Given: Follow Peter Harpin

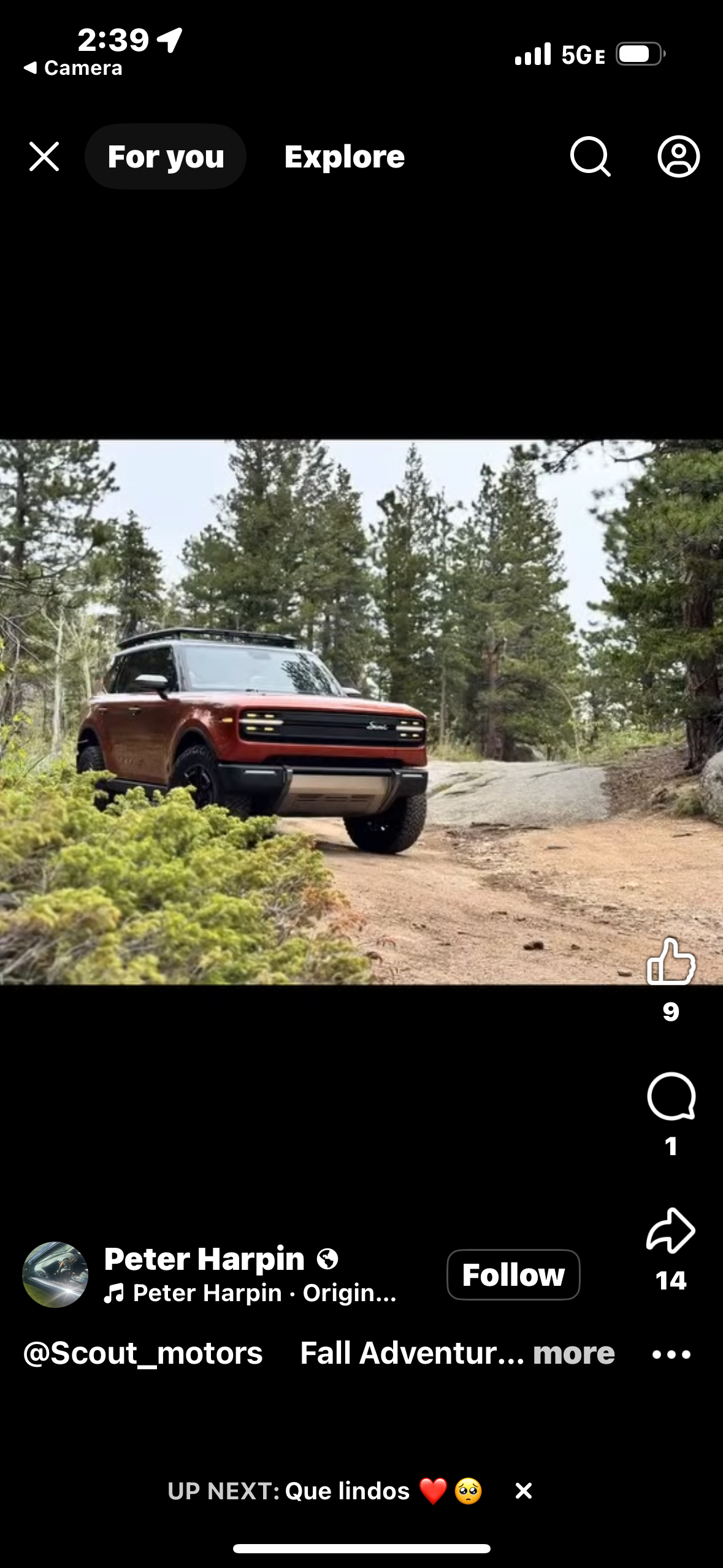Looking at the screenshot, I should click(x=513, y=1275).
